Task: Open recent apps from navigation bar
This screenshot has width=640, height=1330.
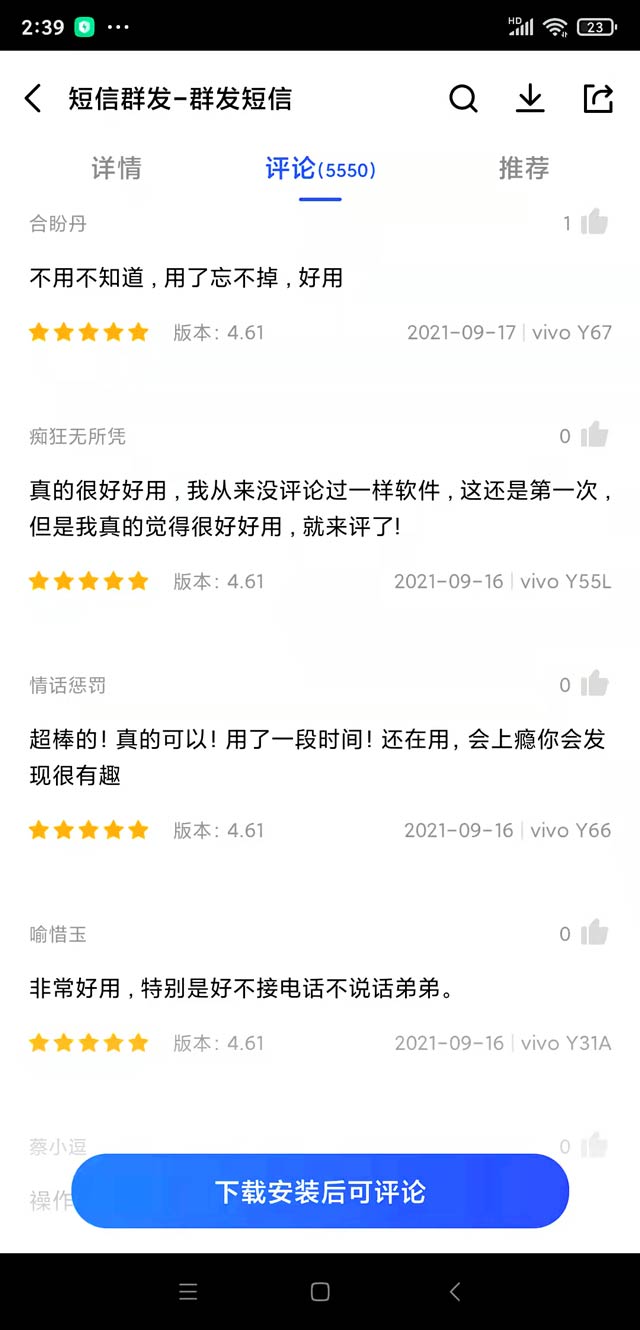Action: click(188, 1292)
